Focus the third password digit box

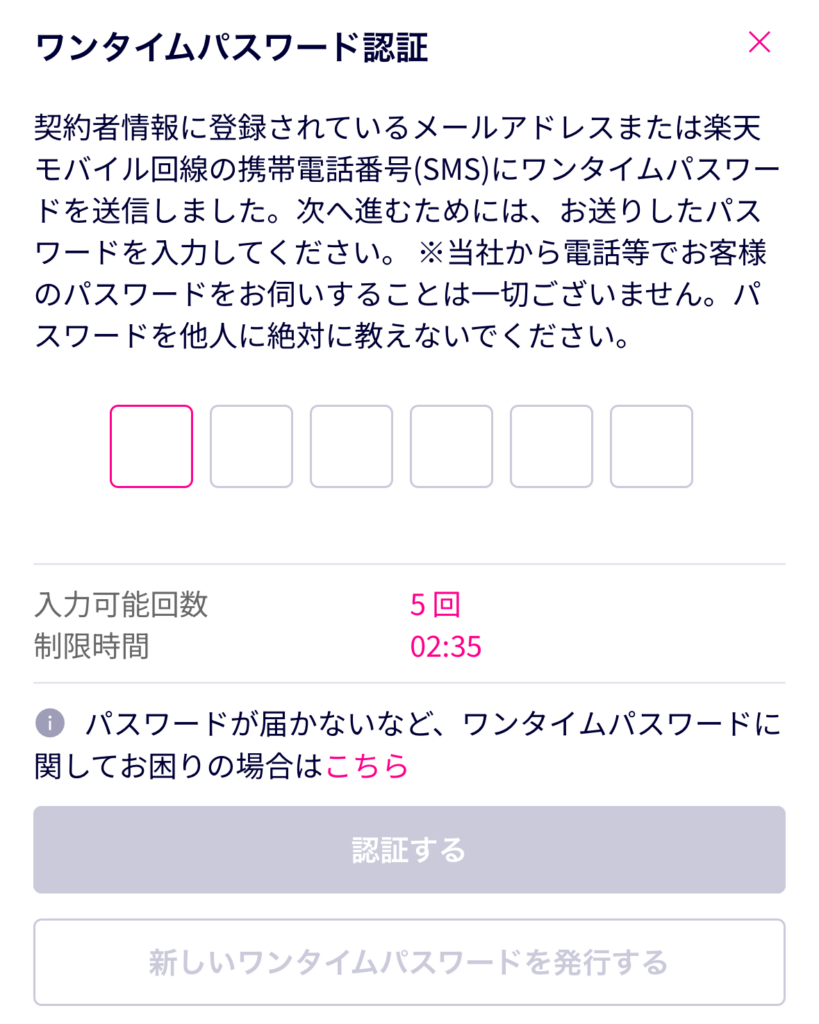coord(351,446)
